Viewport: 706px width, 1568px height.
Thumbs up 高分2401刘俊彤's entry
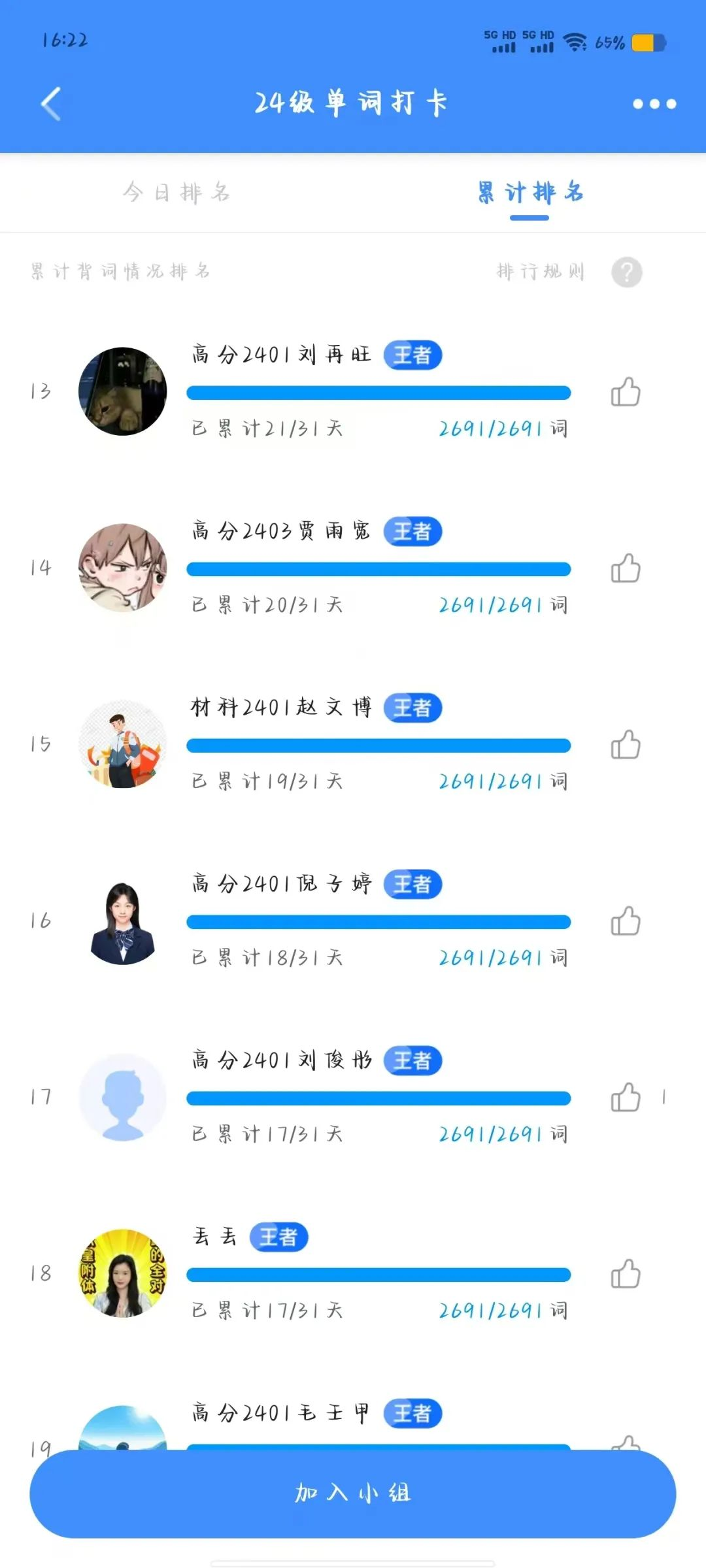point(625,1098)
